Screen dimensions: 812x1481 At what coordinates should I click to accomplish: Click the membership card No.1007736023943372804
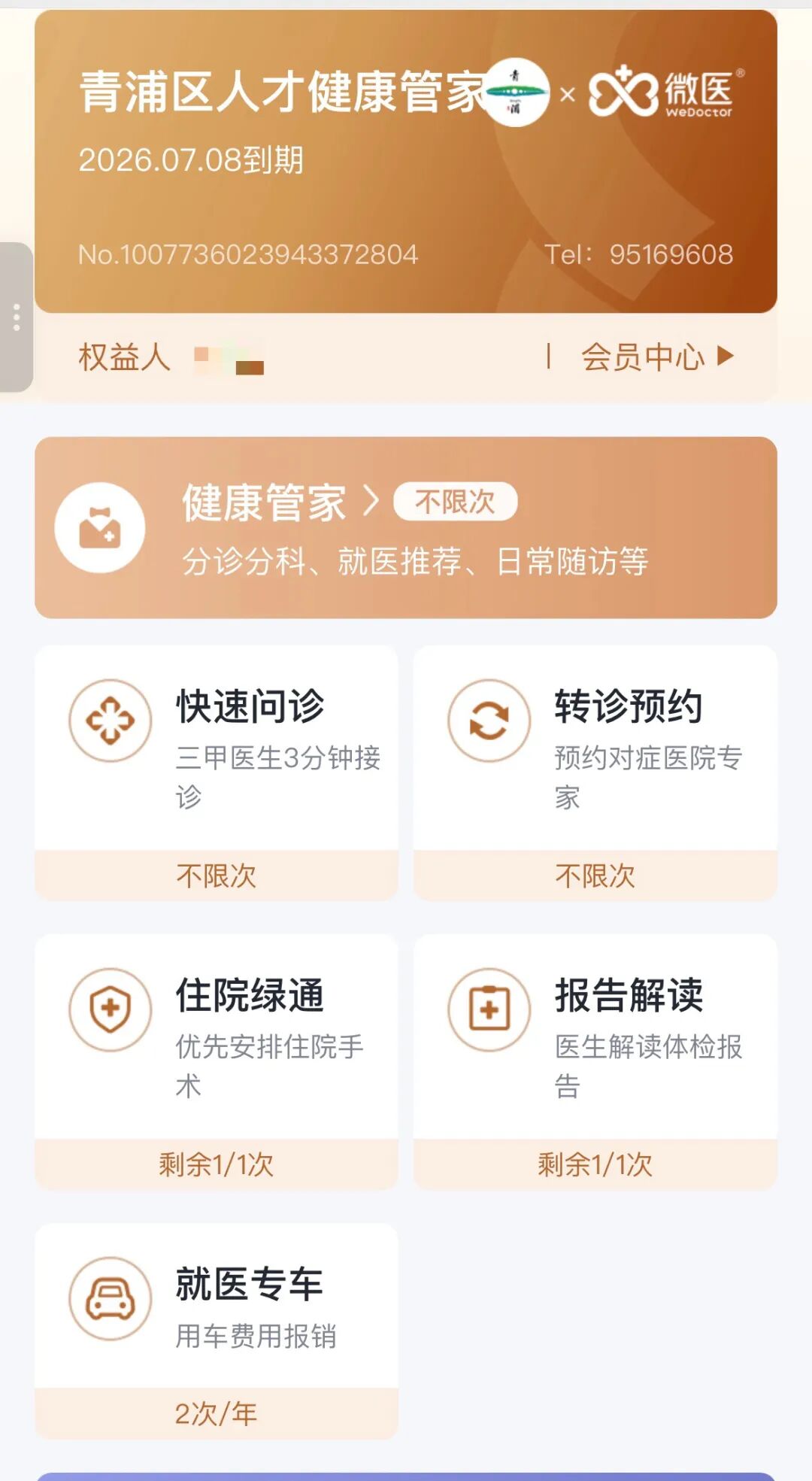[248, 254]
